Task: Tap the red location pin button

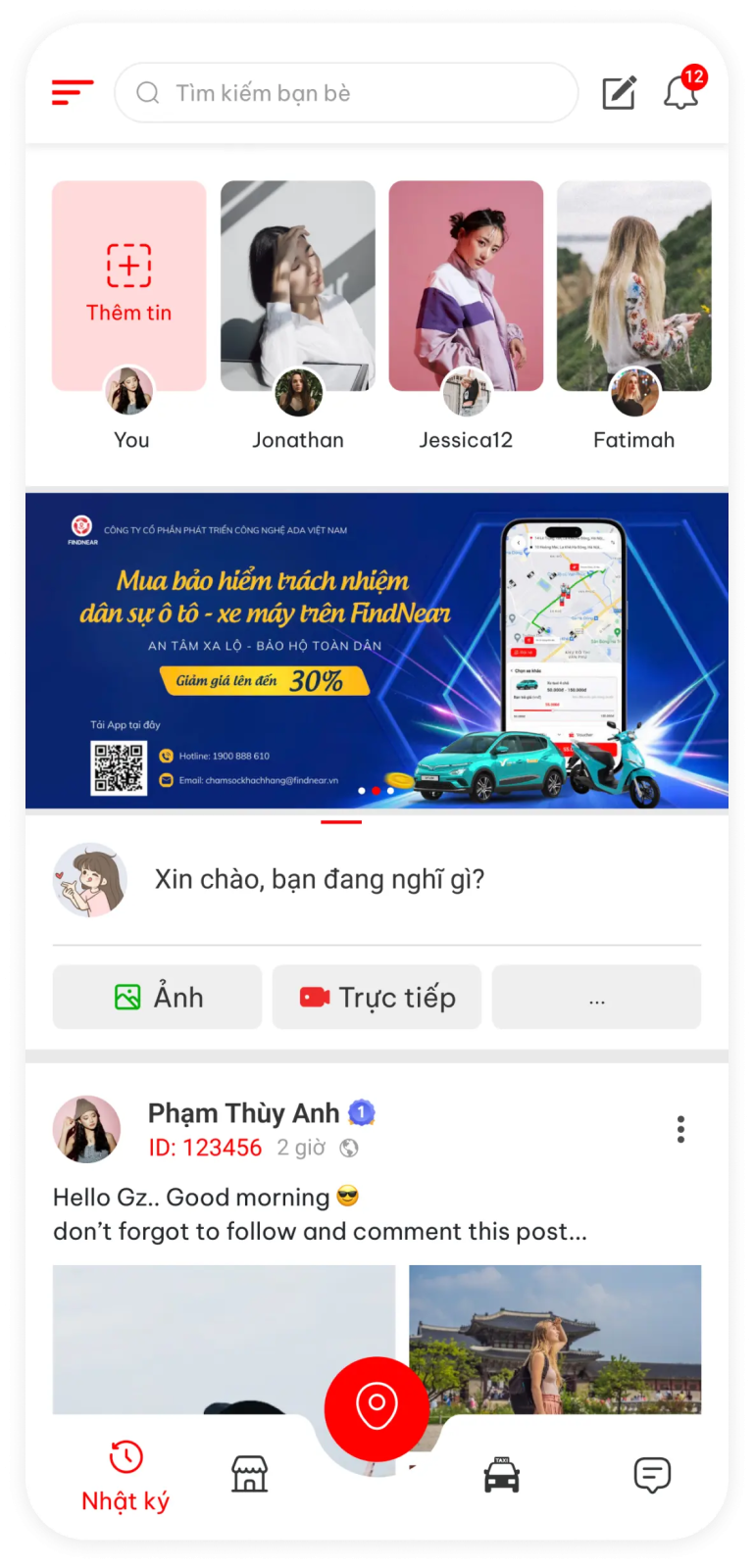Action: point(377,1408)
